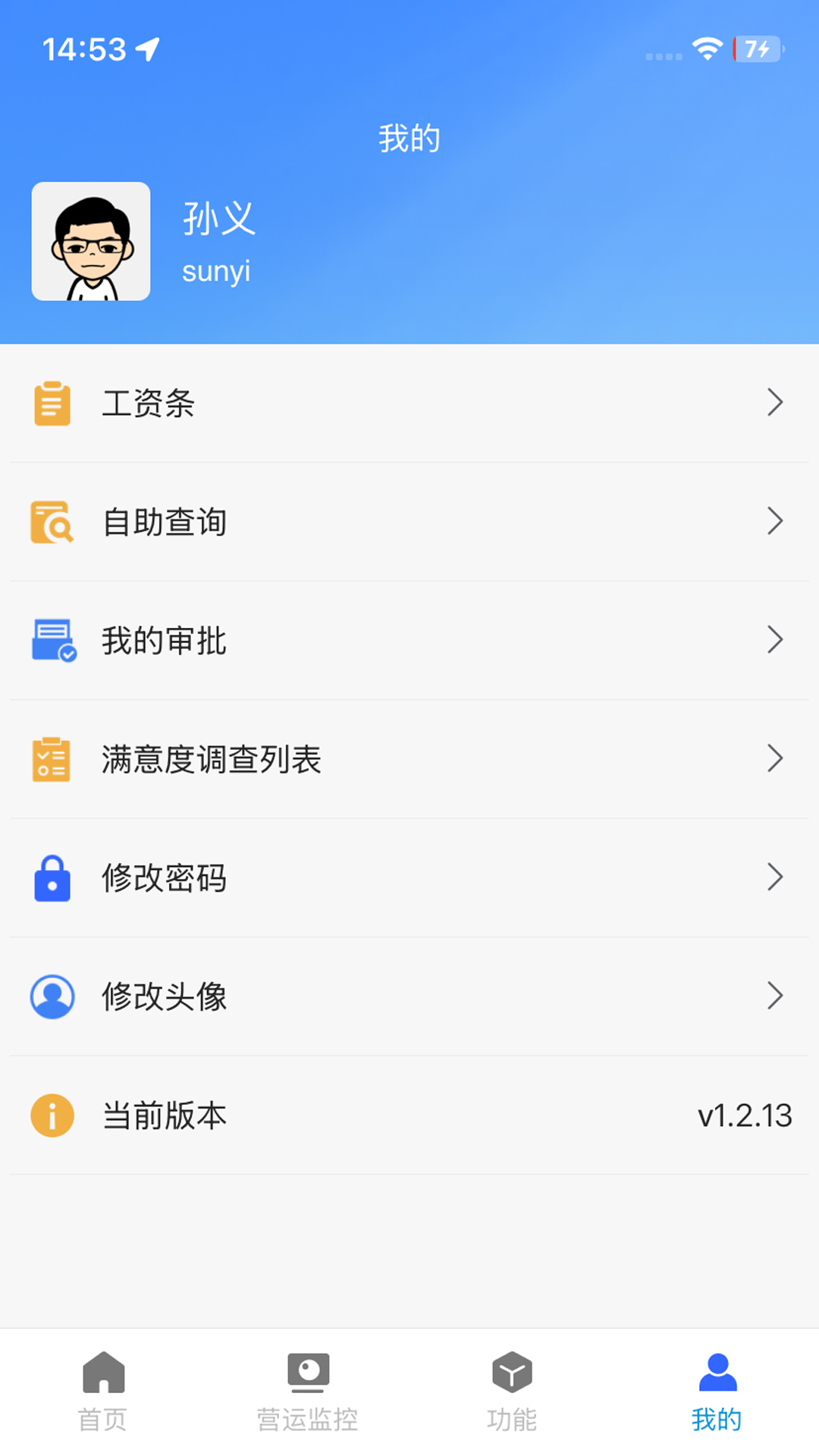The image size is (819, 1456).
Task: Open 修改头像 via its right chevron
Action: click(x=775, y=996)
